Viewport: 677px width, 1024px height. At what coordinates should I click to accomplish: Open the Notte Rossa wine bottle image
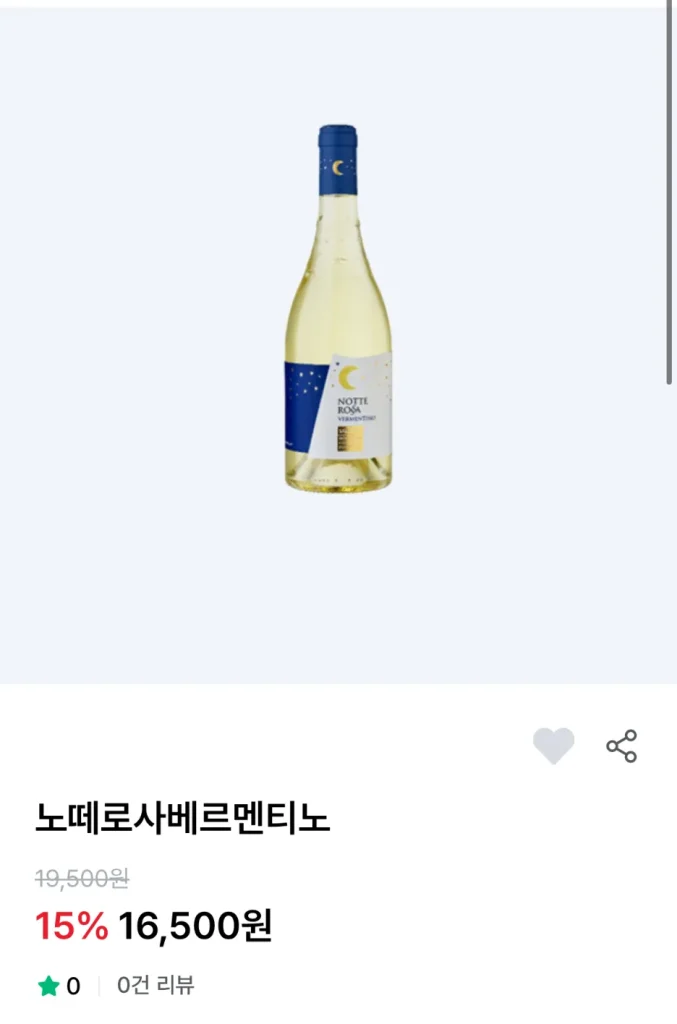(338, 310)
